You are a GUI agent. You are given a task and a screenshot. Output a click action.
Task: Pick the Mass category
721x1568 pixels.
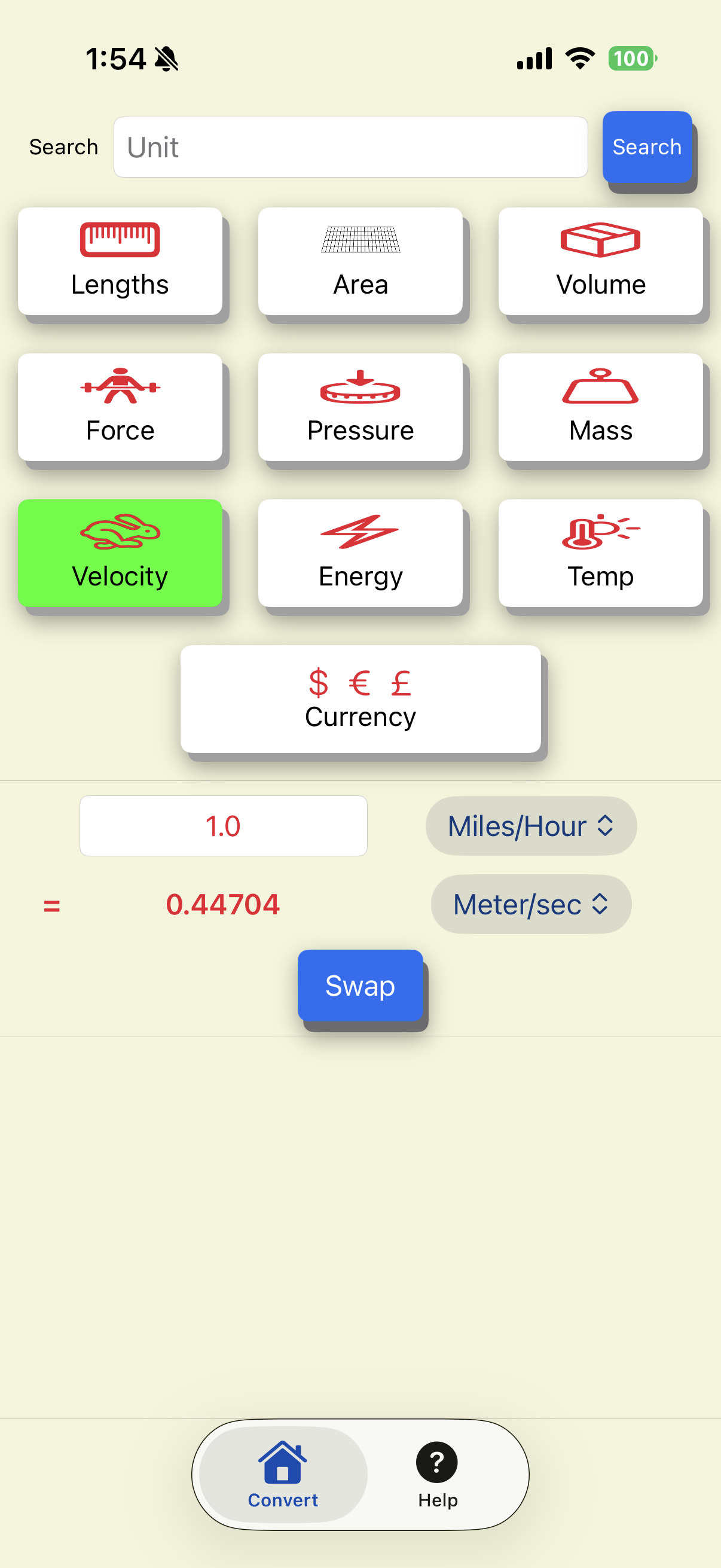600,407
